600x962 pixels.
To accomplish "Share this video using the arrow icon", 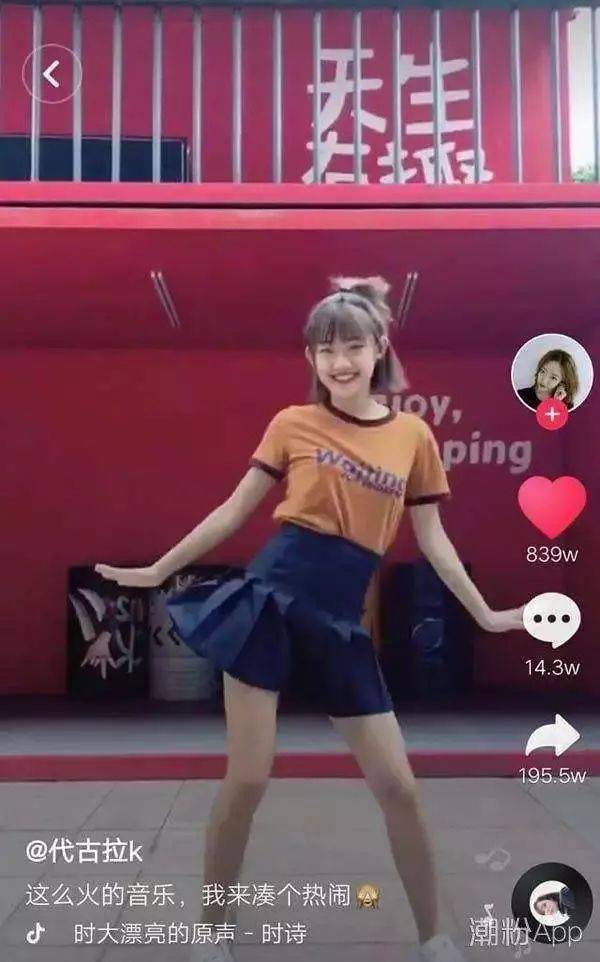I will tap(552, 735).
